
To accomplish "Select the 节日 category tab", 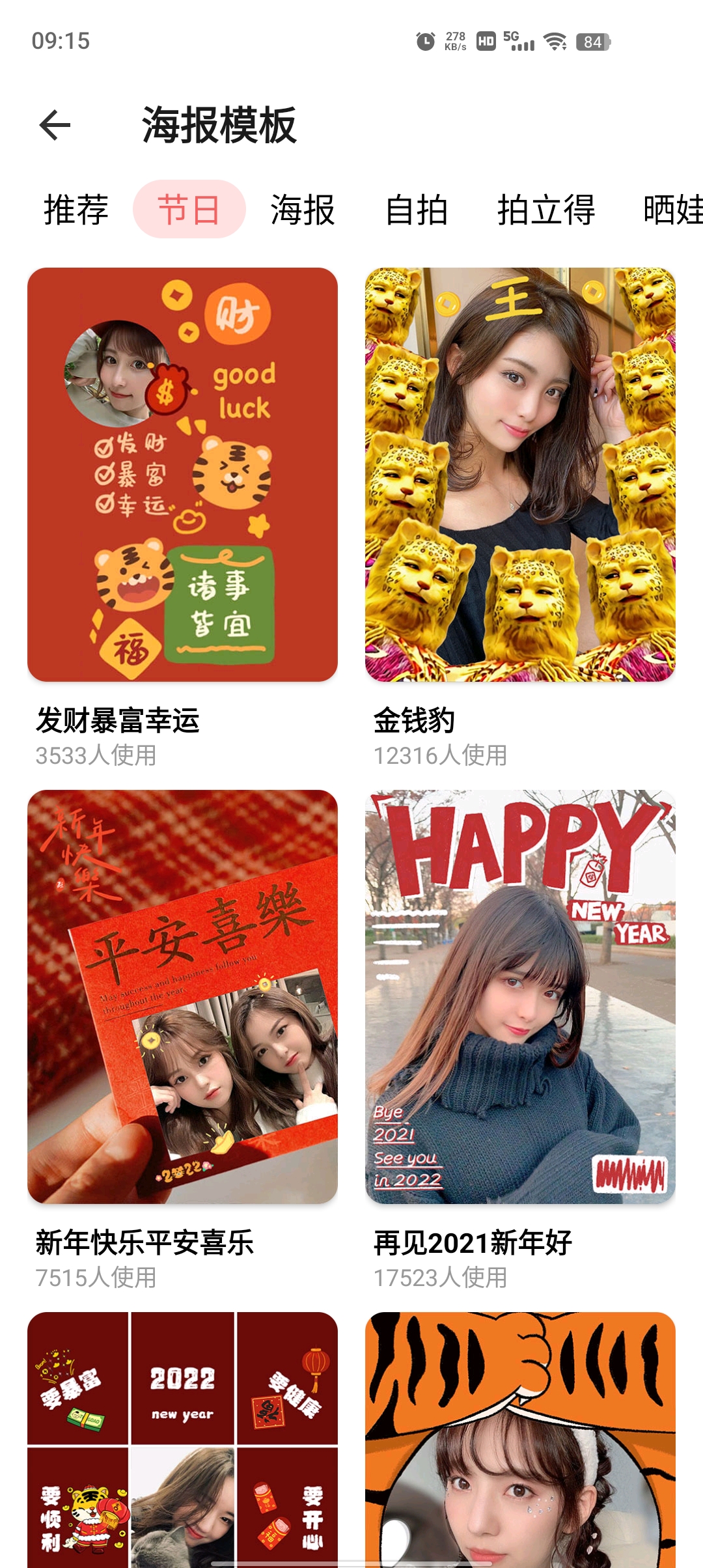I will coord(189,210).
